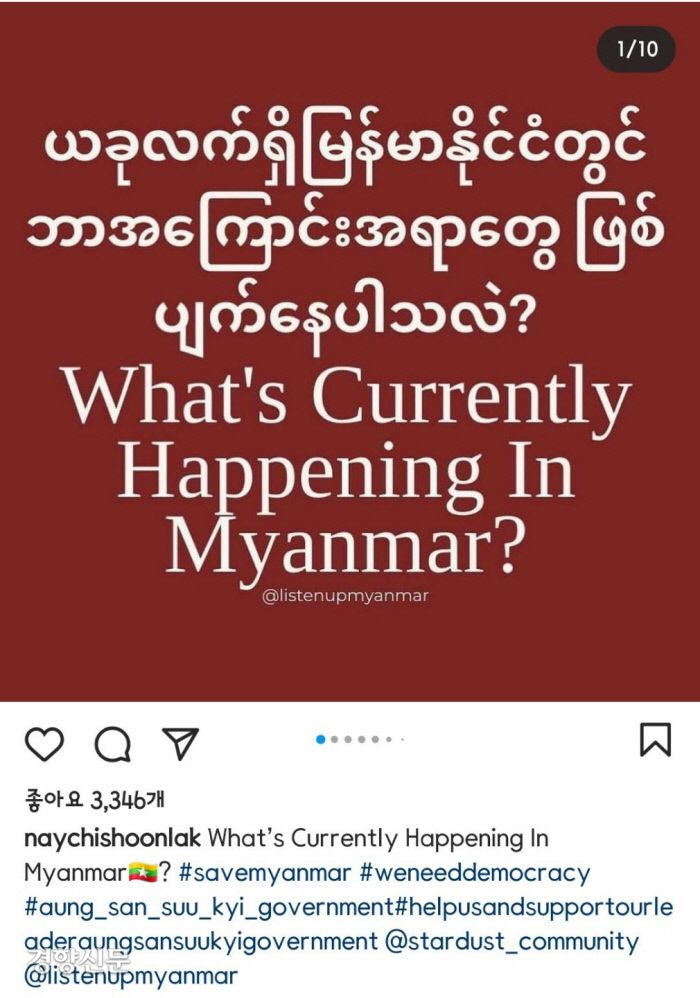This screenshot has height=998, width=700.
Task: Share the post via paper plane icon
Action: pyautogui.click(x=180, y=743)
